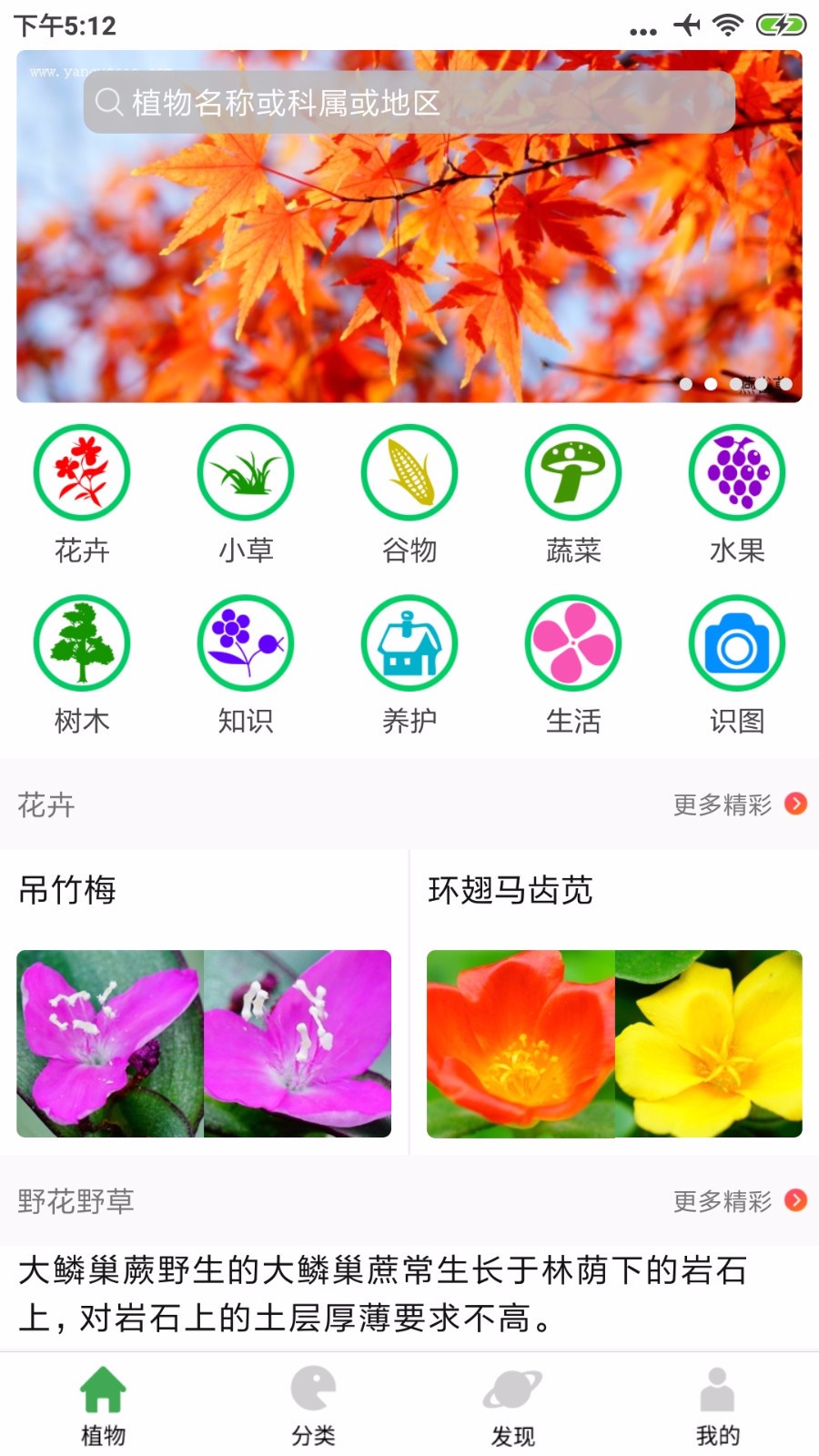Switch to the 发现 tab
819x1456 pixels.
tap(512, 1406)
